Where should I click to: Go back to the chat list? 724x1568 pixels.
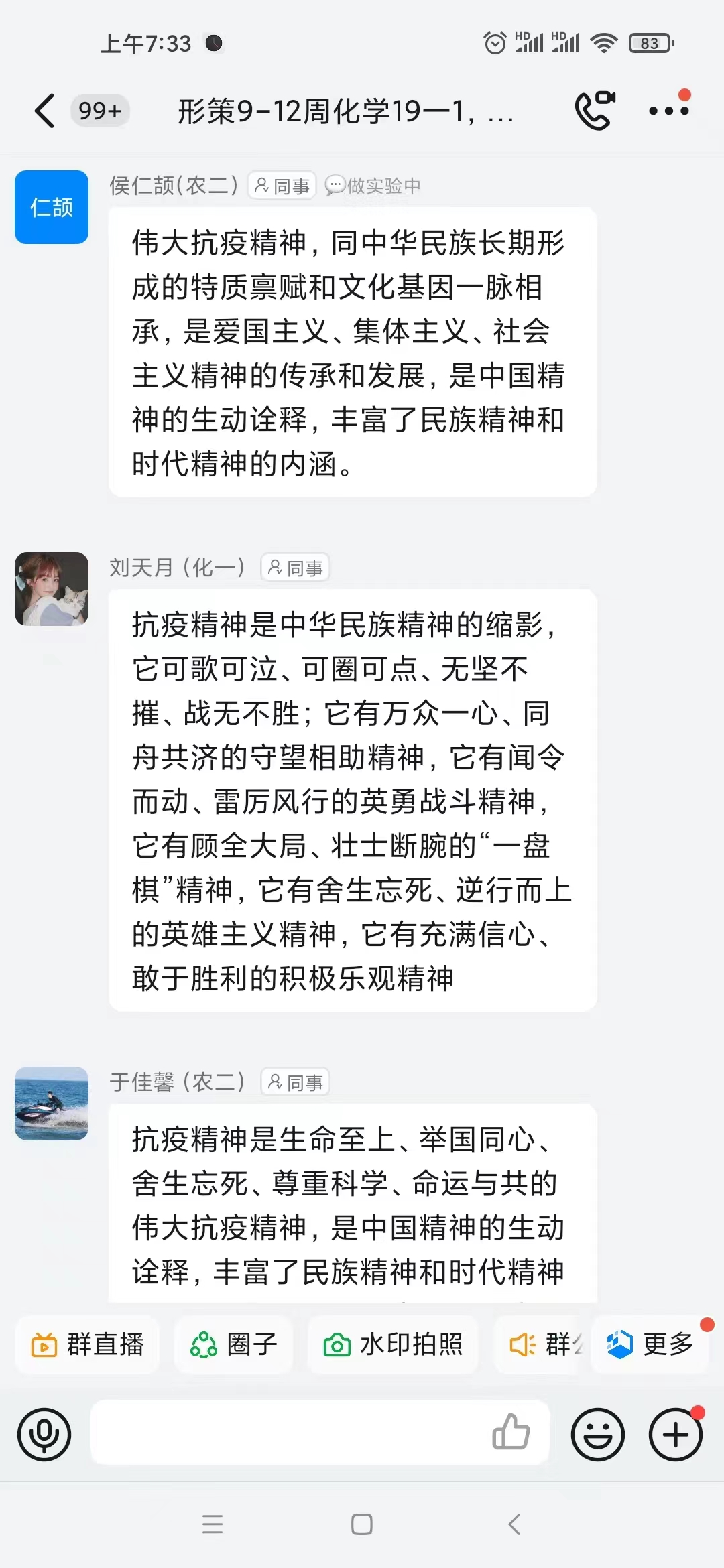click(x=45, y=111)
